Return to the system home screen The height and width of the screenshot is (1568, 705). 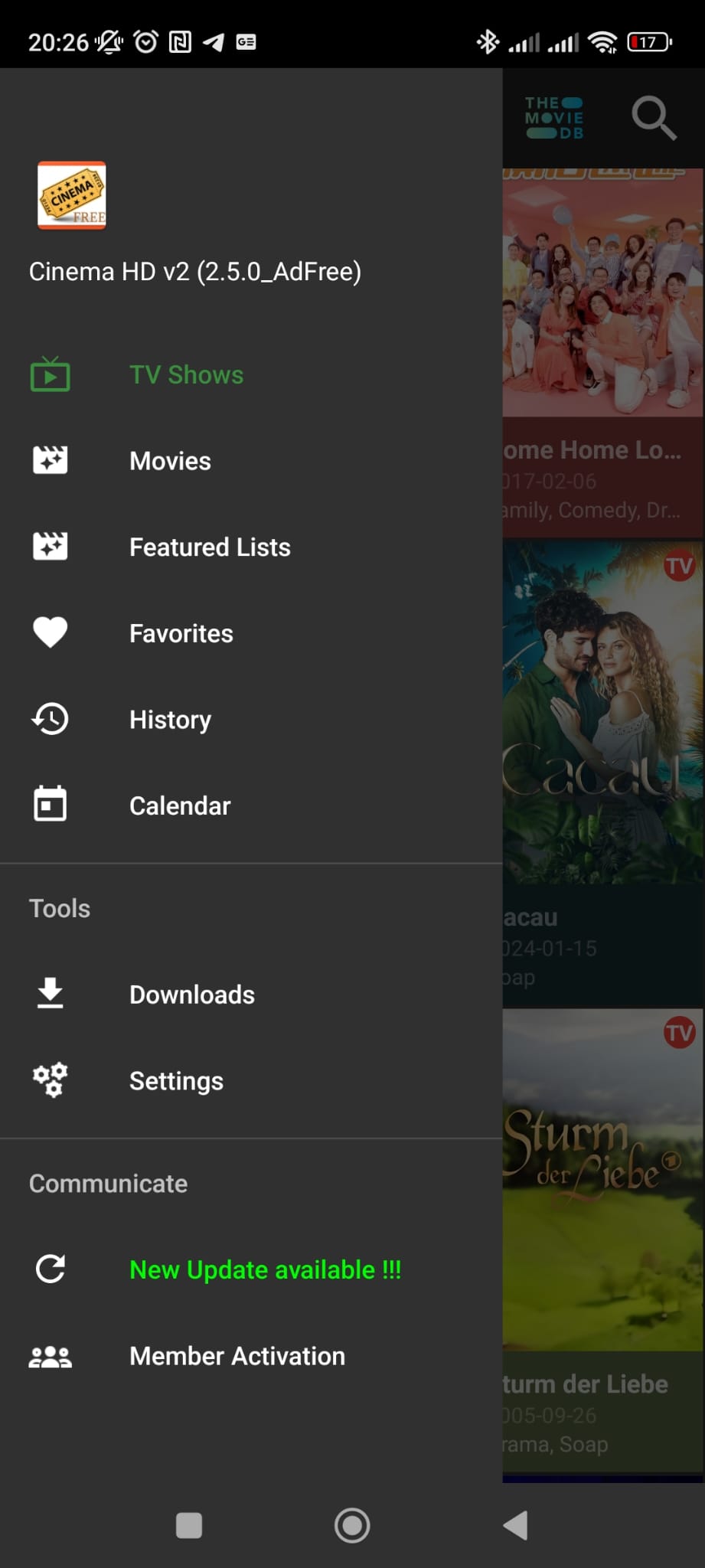pos(352,1525)
